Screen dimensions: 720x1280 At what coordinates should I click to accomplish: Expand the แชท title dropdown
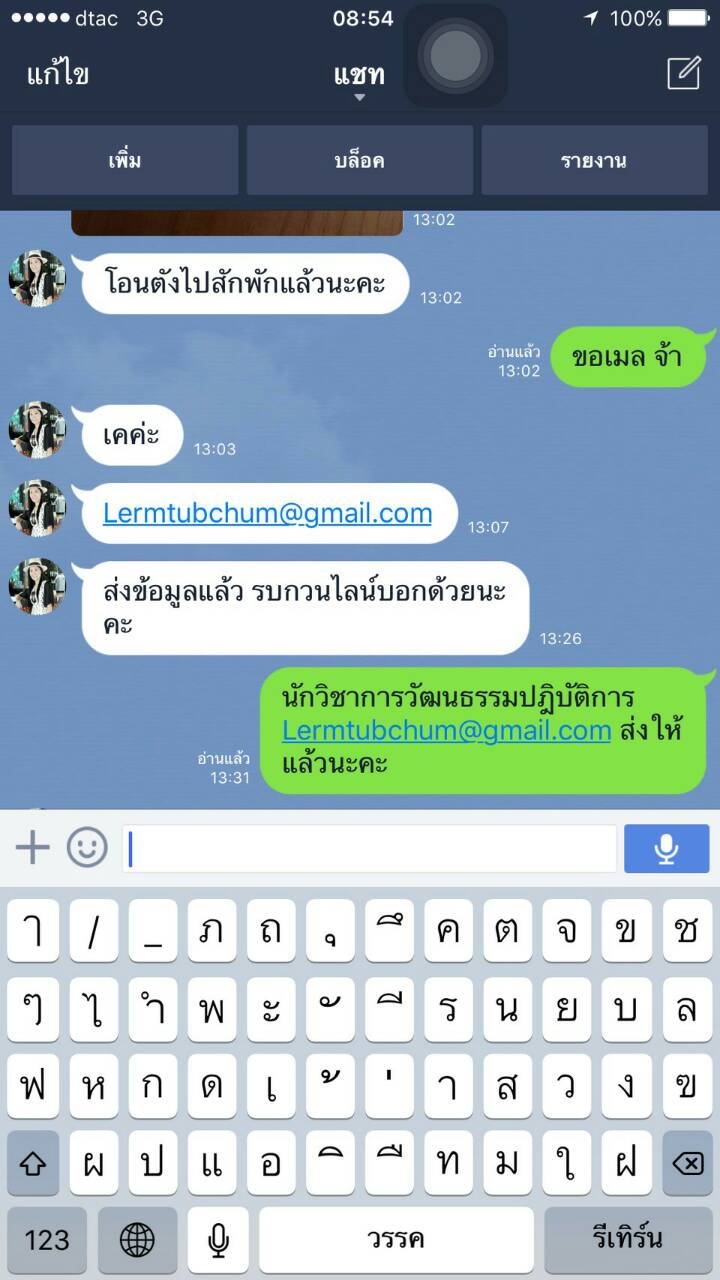pyautogui.click(x=359, y=80)
